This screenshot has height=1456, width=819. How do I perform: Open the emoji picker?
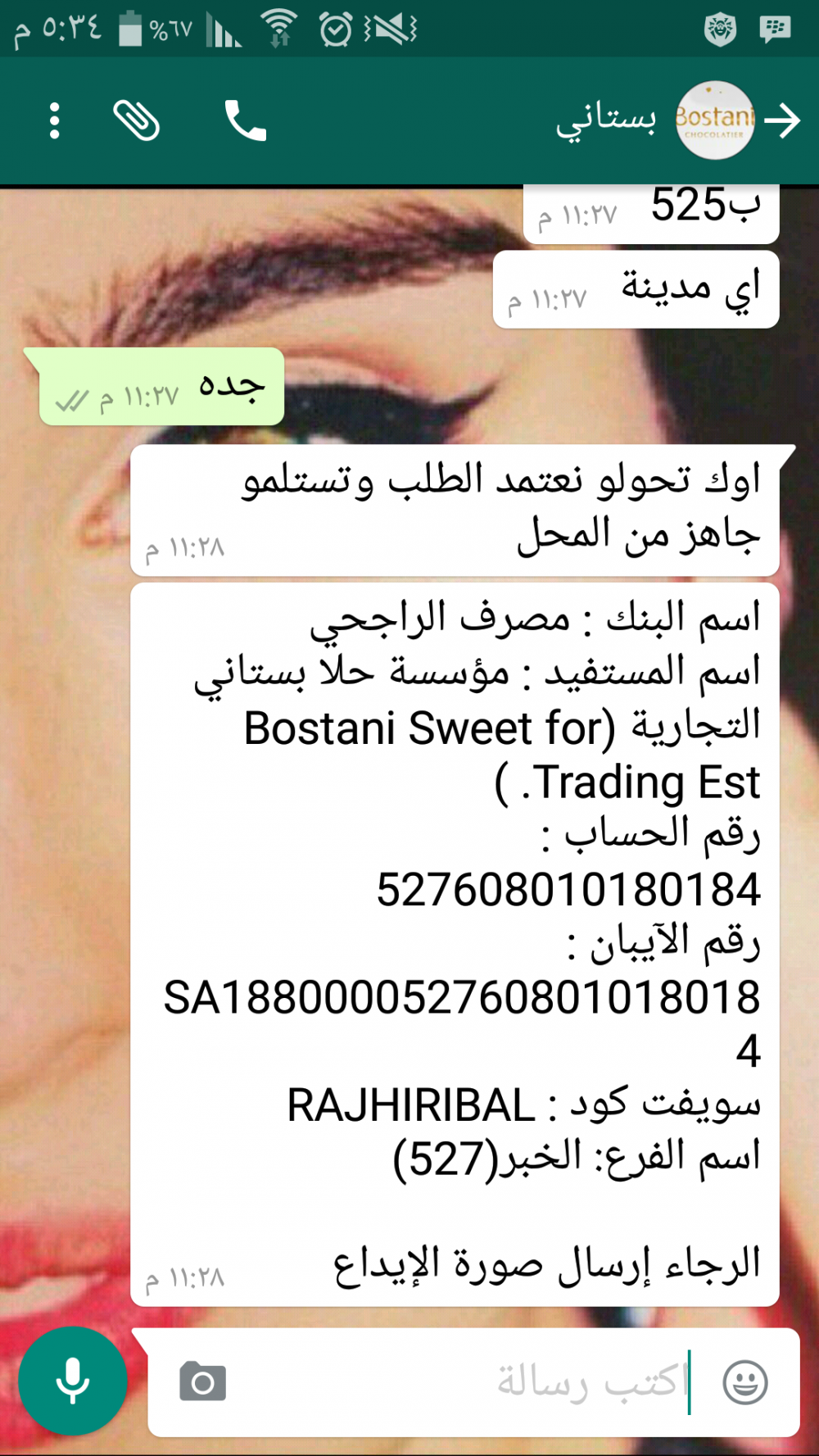pyautogui.click(x=745, y=1382)
